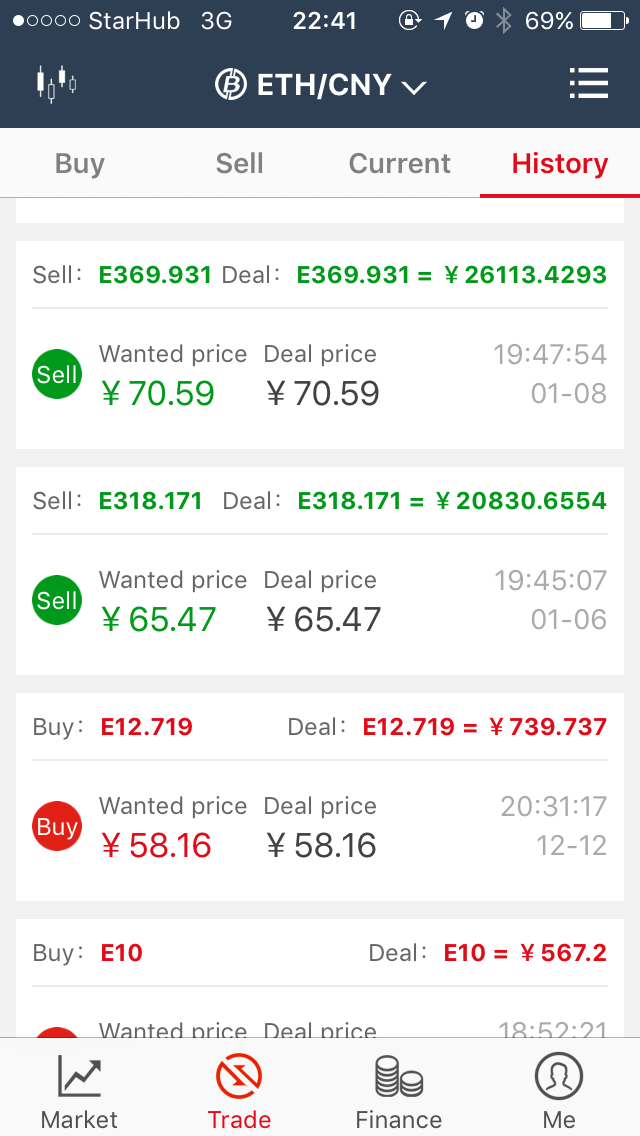Select the History tab
The width and height of the screenshot is (640, 1136).
[x=560, y=164]
